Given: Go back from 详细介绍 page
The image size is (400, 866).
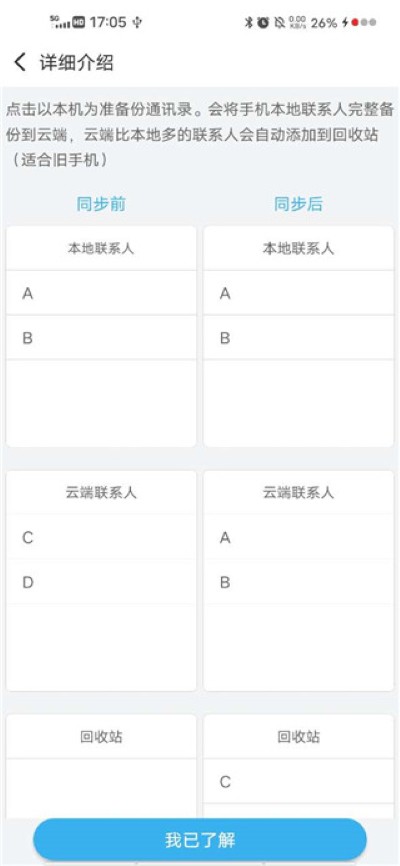Looking at the screenshot, I should tap(20, 62).
